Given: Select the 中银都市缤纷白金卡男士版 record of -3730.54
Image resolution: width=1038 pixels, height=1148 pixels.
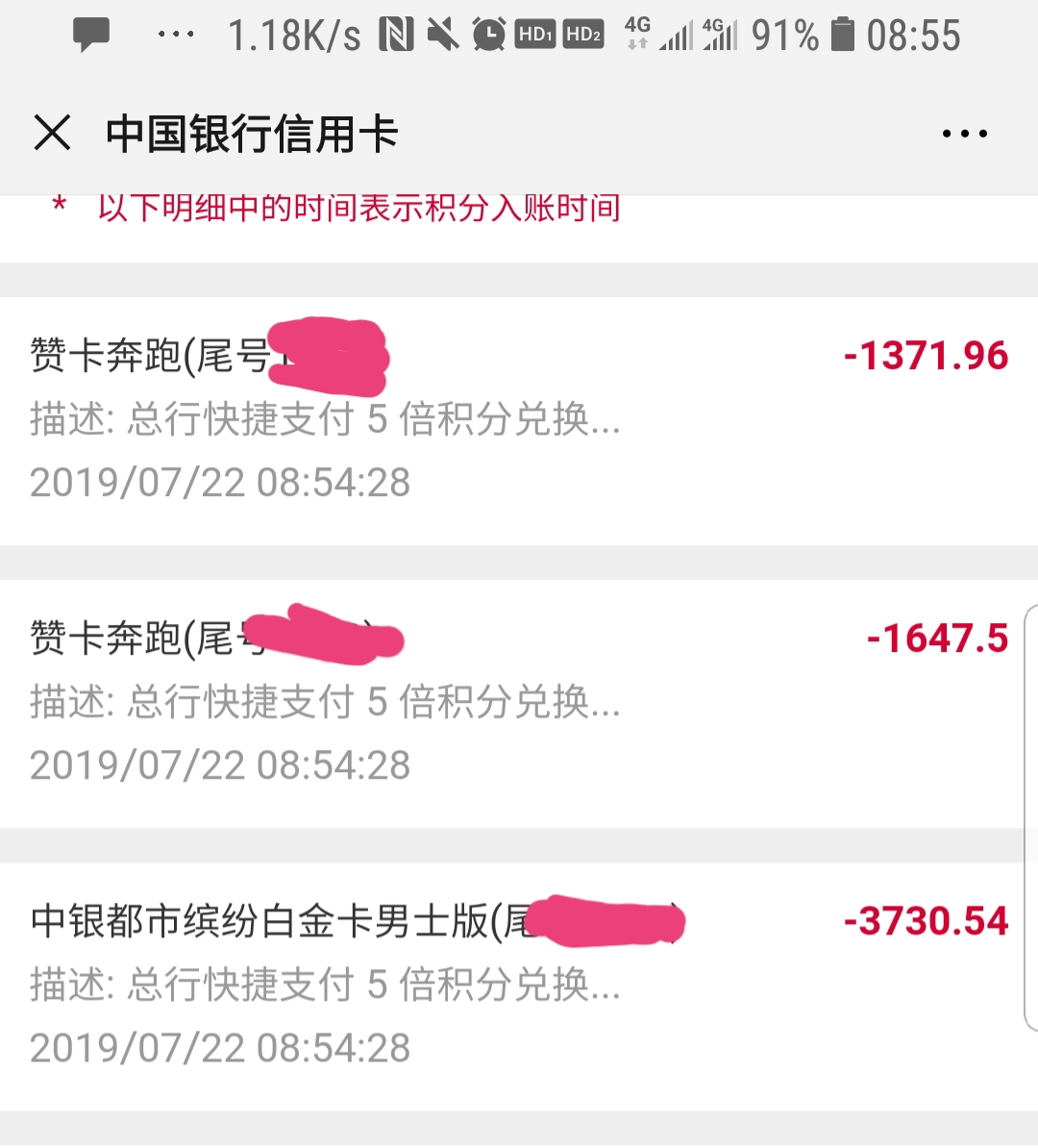Looking at the screenshot, I should pyautogui.click(x=519, y=986).
